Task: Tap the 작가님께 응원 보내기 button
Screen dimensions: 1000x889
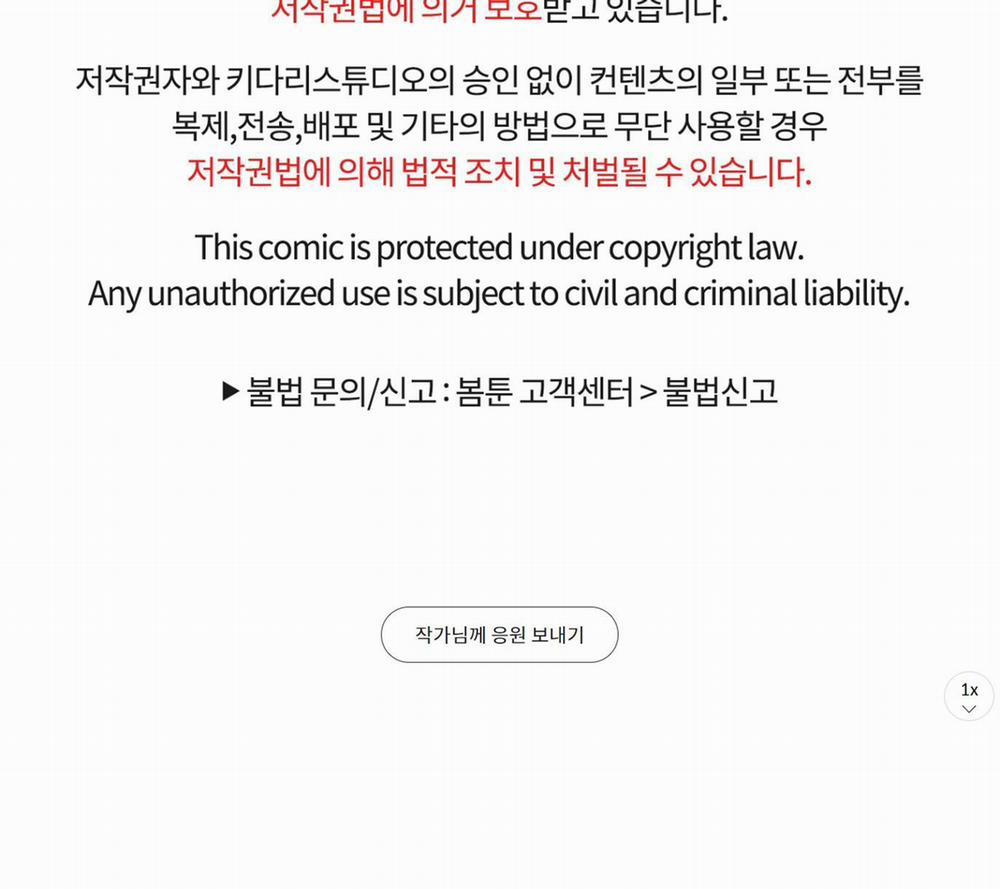Action: point(499,634)
